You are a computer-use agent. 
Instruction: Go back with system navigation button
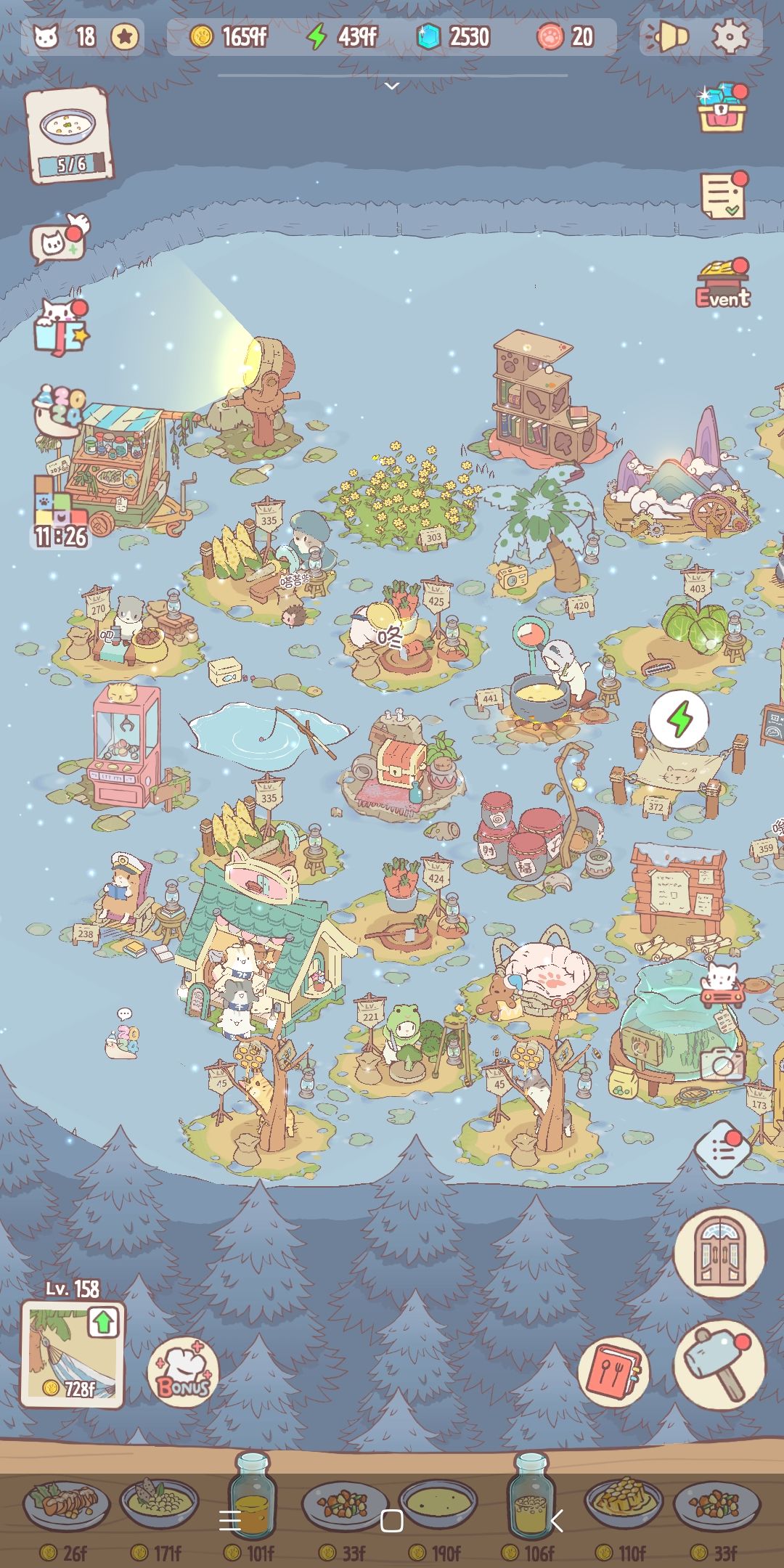[x=555, y=1520]
